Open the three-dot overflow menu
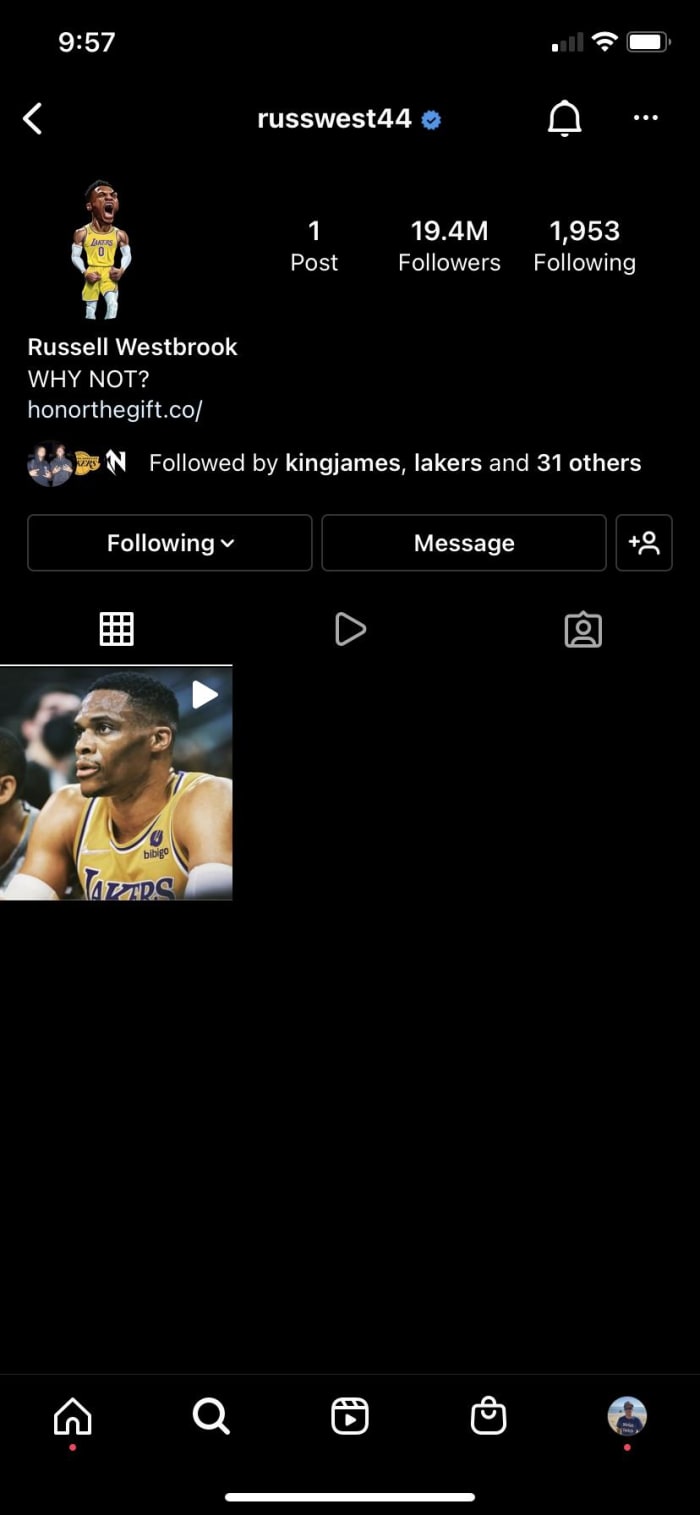Viewport: 700px width, 1515px height. [646, 118]
